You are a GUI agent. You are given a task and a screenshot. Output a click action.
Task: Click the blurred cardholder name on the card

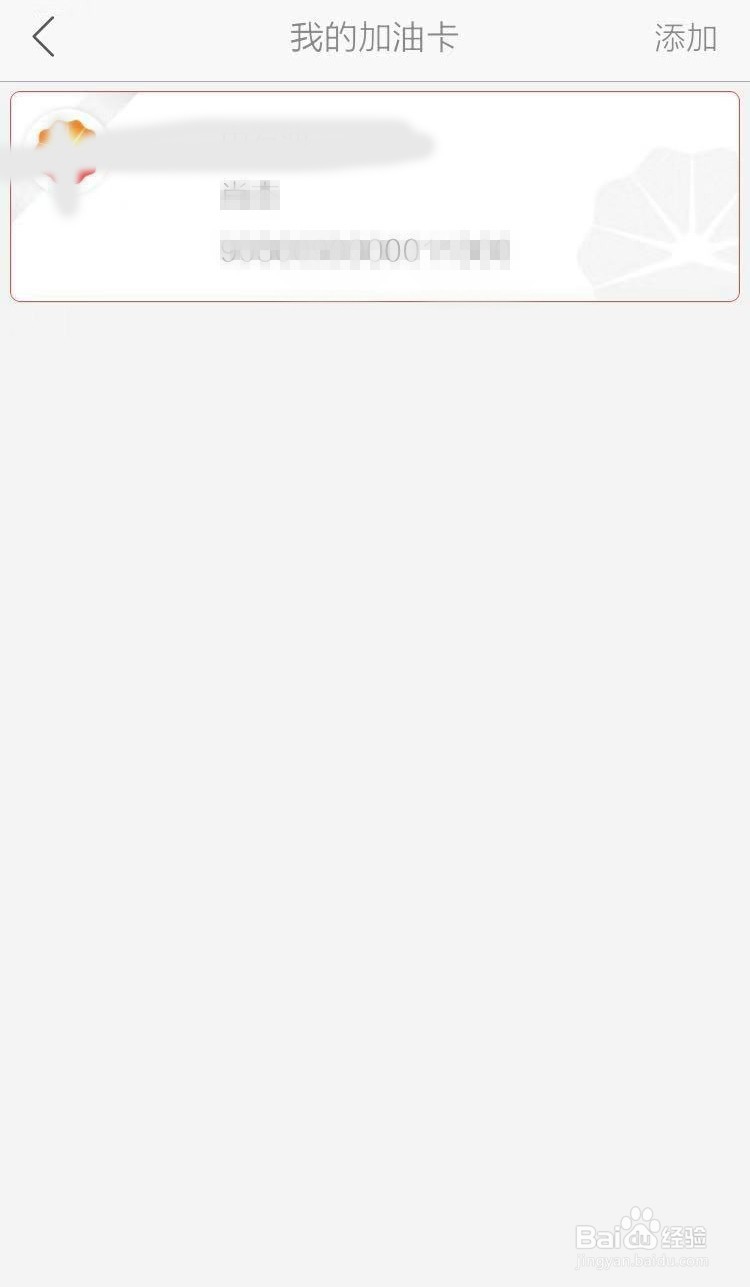pyautogui.click(x=250, y=195)
